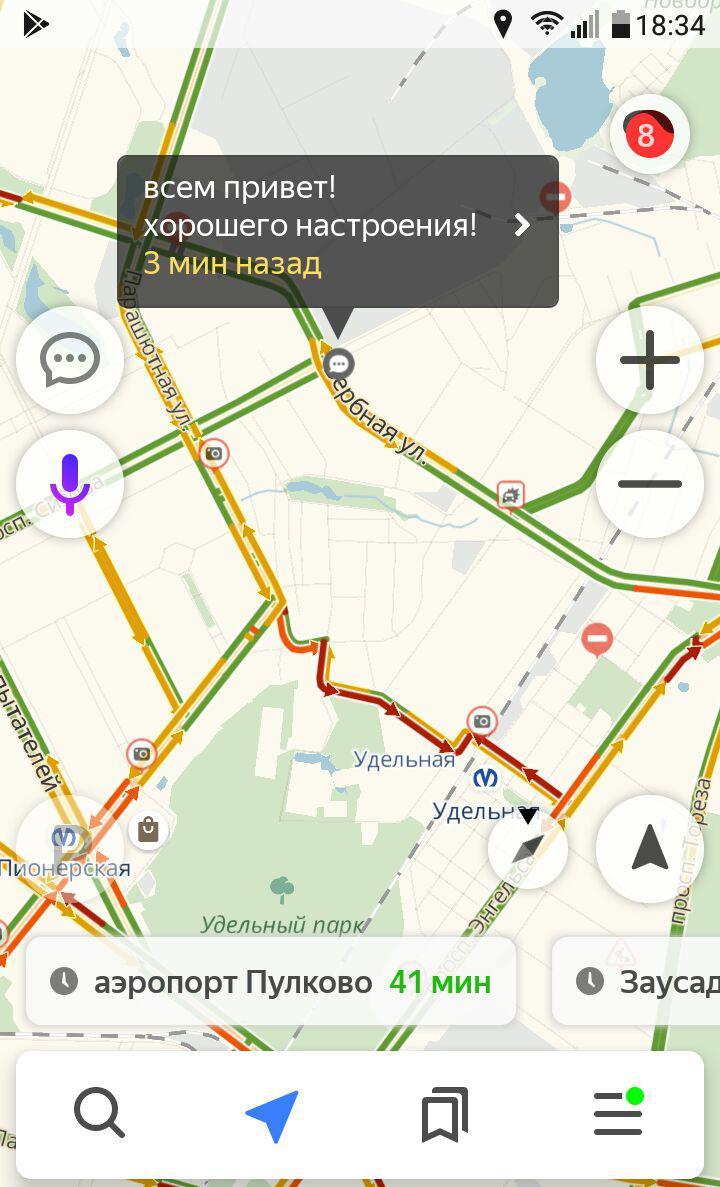720x1187 pixels.
Task: Tap the speed camera near Удельная
Action: pos(482,721)
